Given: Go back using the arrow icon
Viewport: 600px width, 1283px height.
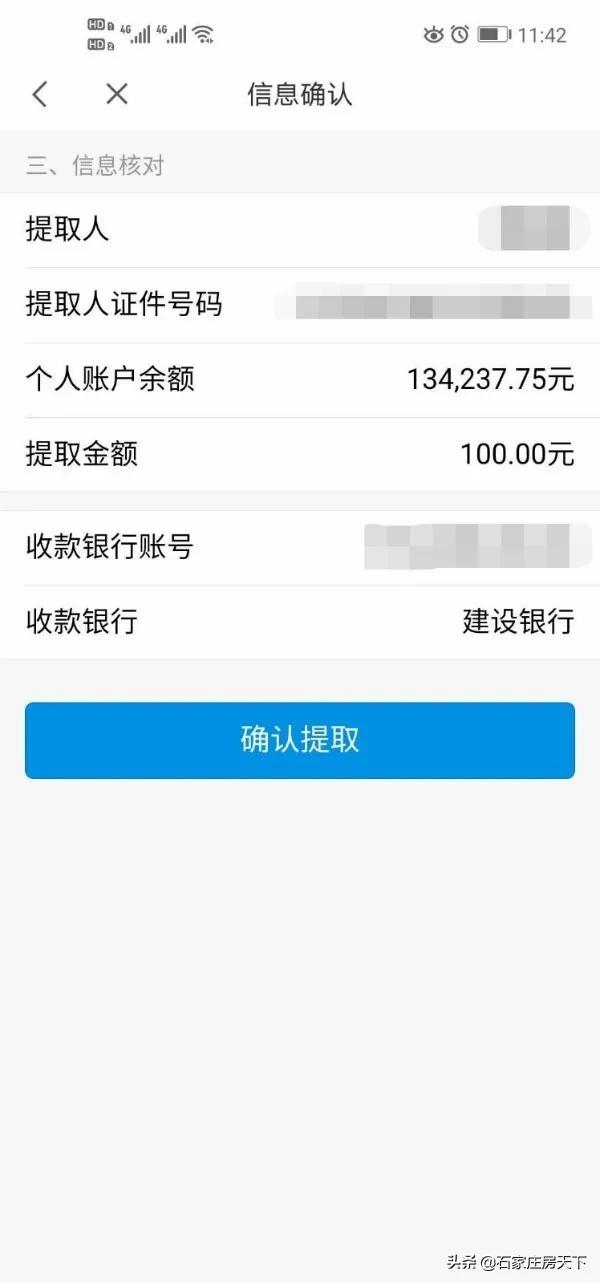Looking at the screenshot, I should pos(40,94).
